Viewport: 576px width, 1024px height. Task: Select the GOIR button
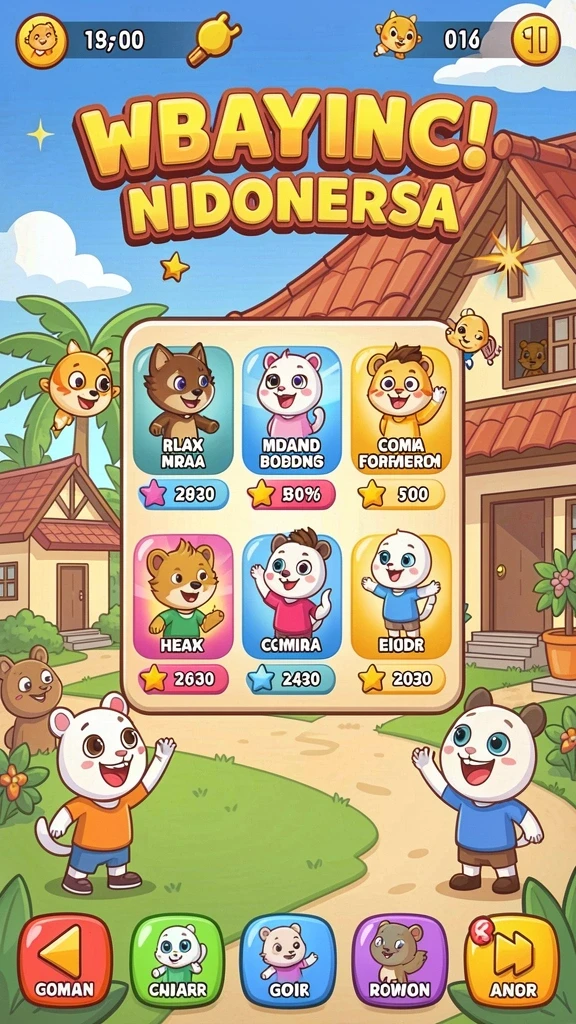pyautogui.click(x=288, y=959)
